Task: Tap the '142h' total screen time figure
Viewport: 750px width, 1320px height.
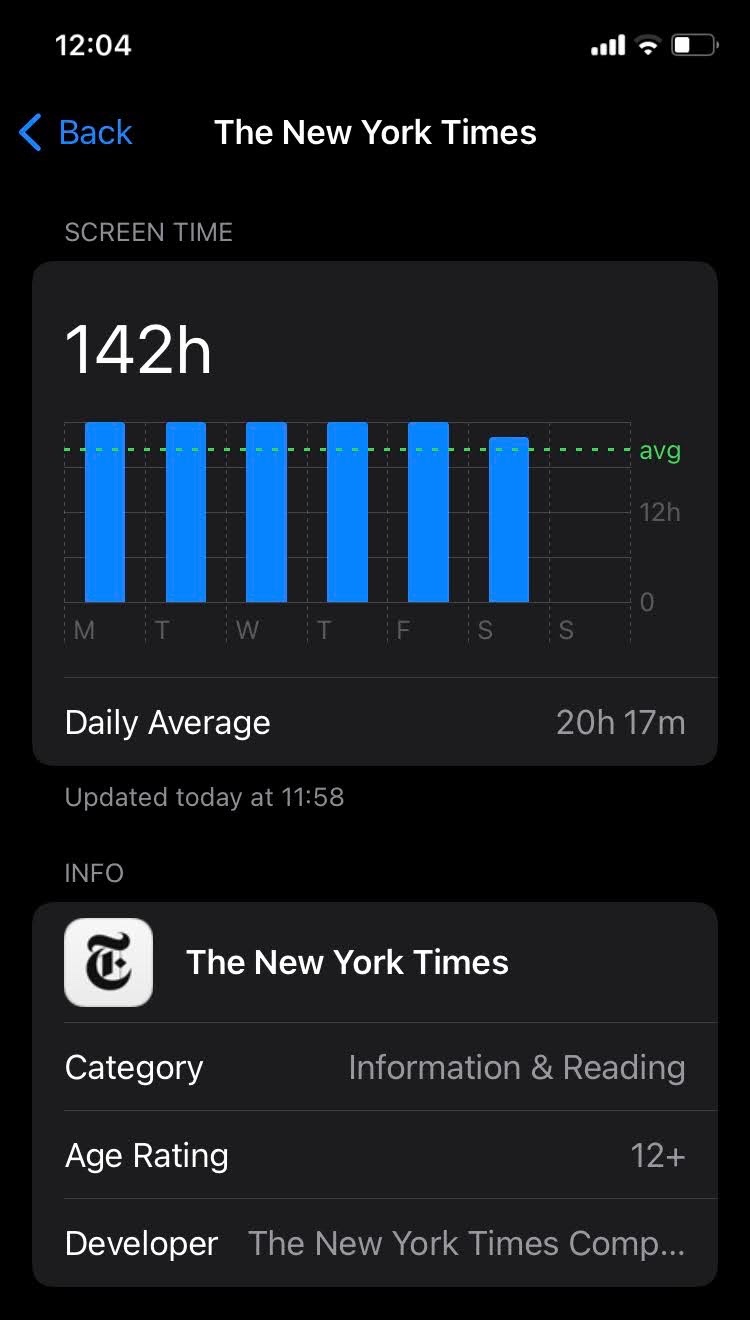Action: click(x=138, y=350)
